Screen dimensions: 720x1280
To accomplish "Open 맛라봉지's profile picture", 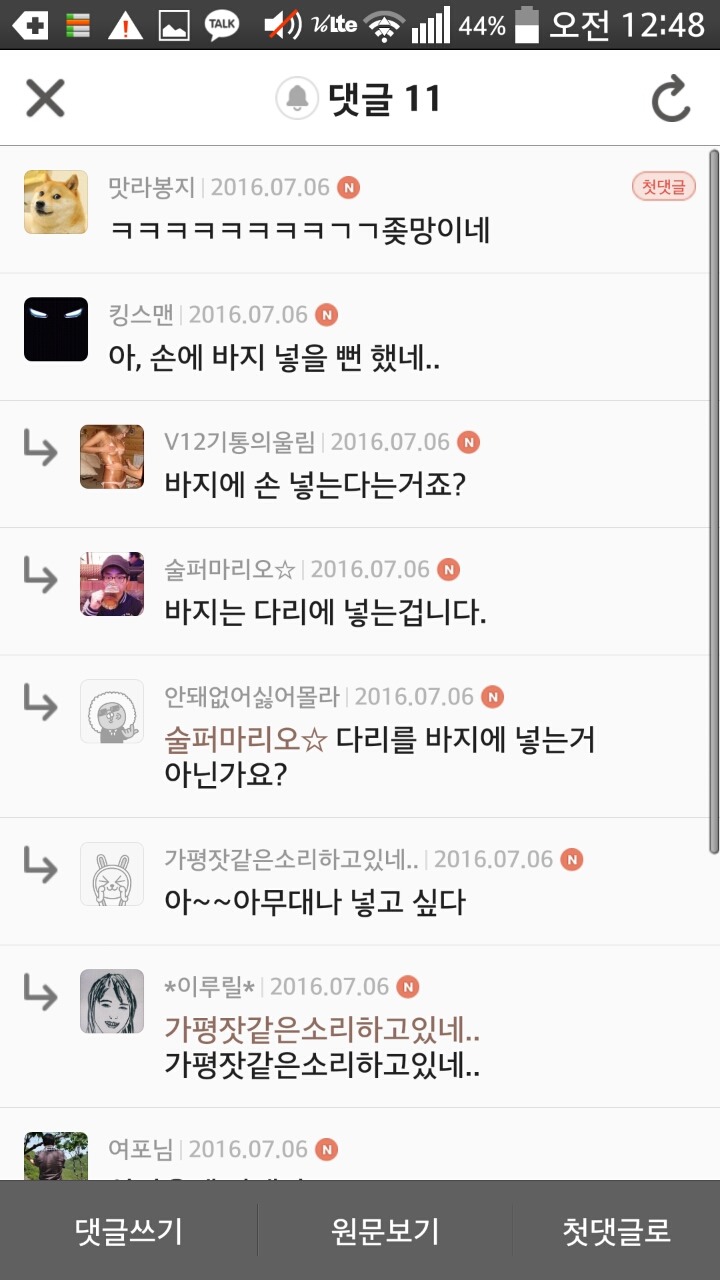I will [x=55, y=201].
